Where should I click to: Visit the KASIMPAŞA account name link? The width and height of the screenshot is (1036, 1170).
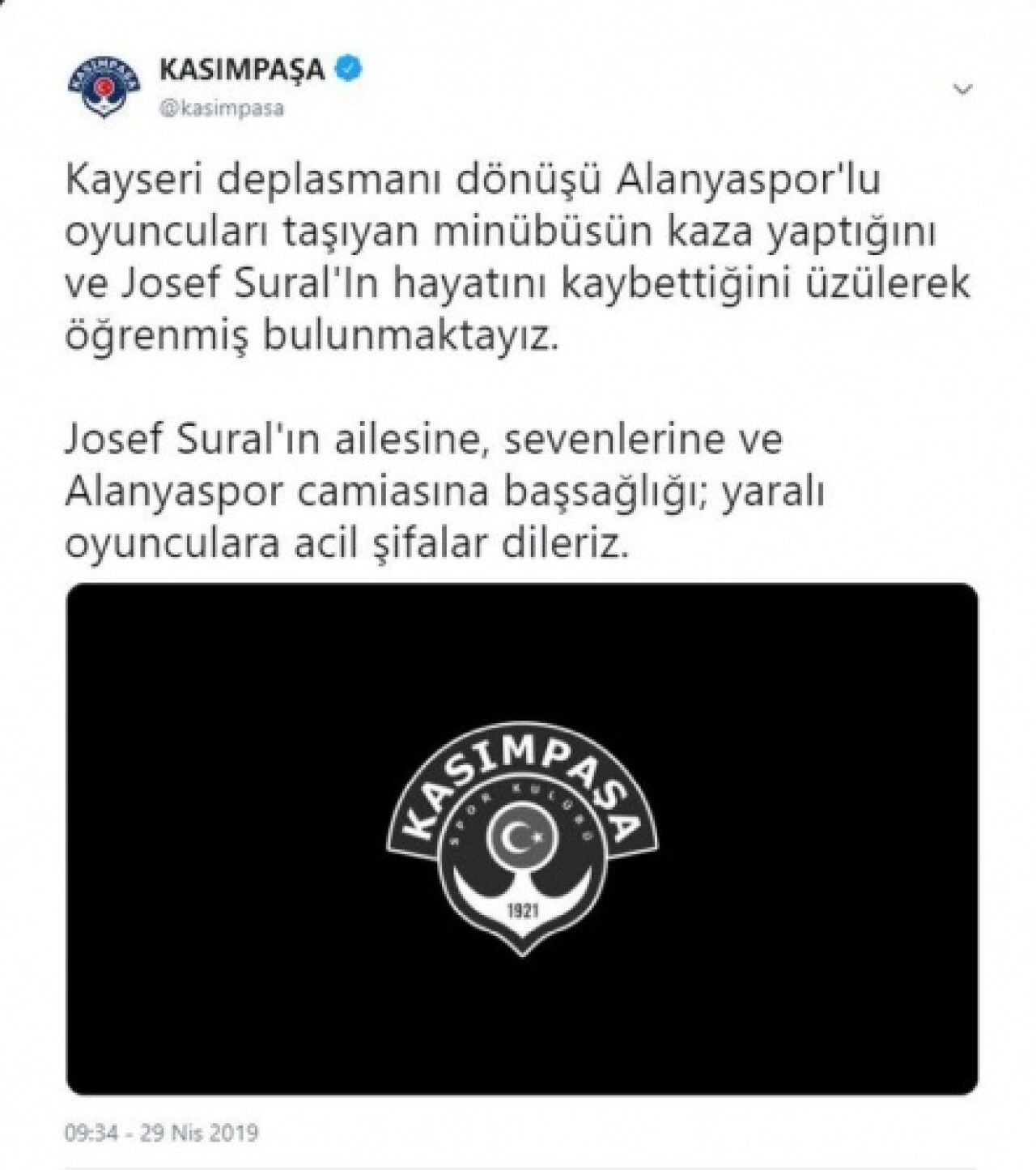[242, 70]
